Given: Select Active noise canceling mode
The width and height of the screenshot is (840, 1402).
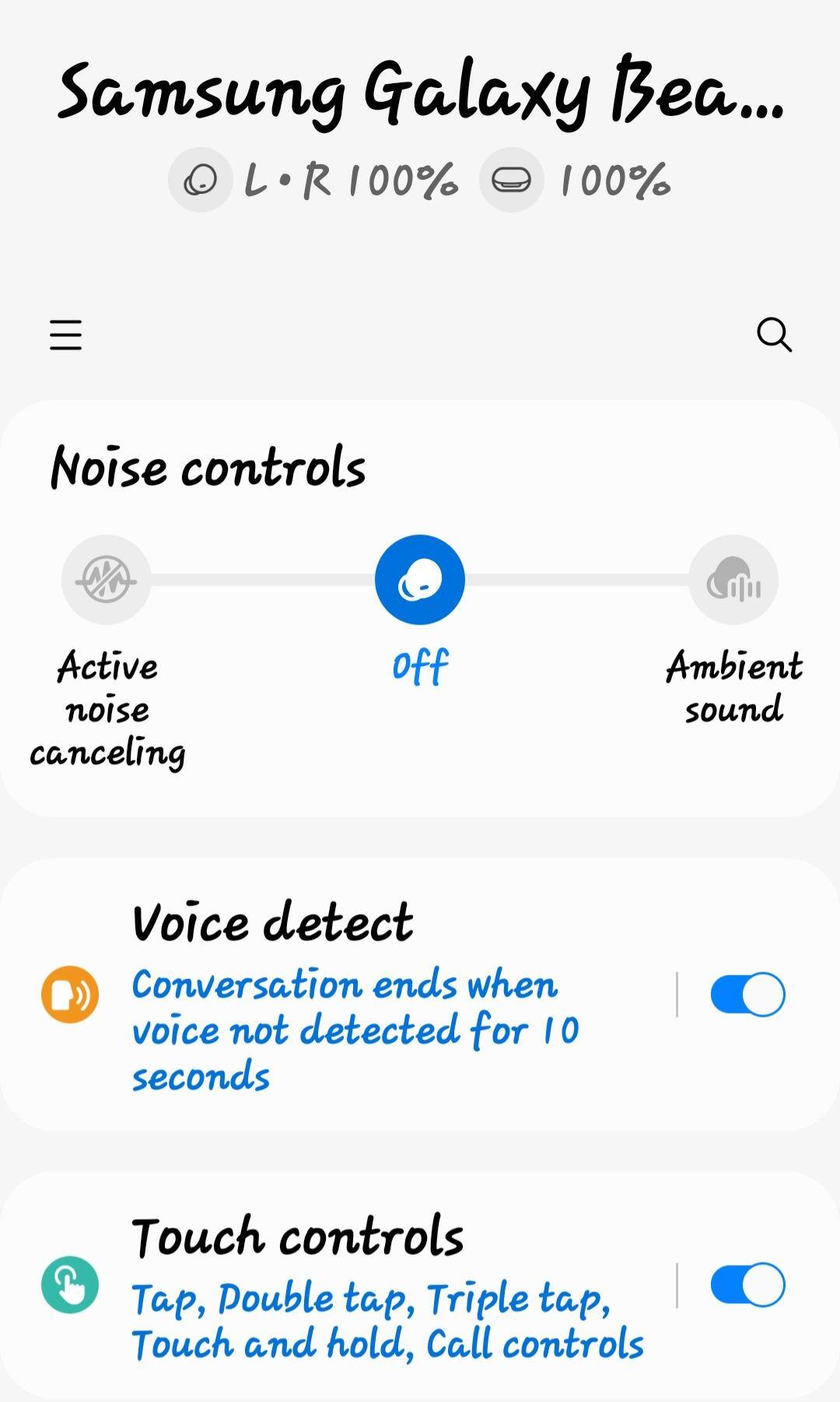Looking at the screenshot, I should point(107,580).
